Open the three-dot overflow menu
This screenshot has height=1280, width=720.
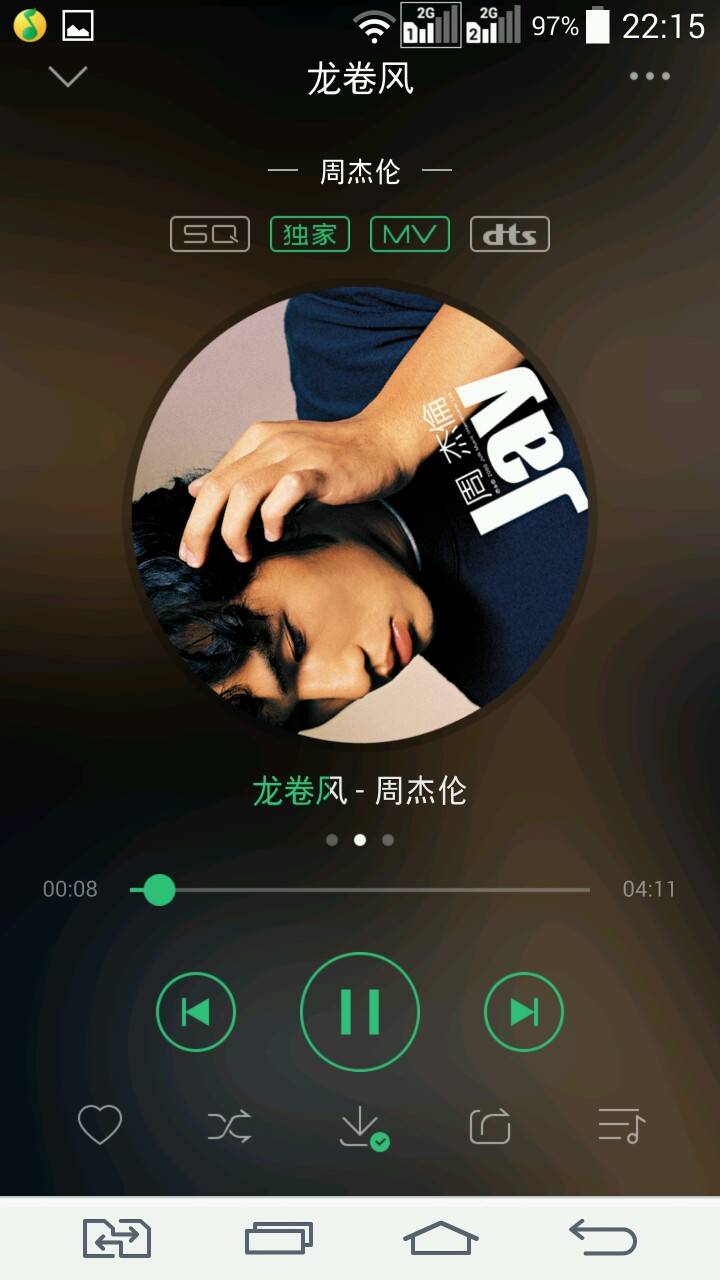tap(650, 76)
